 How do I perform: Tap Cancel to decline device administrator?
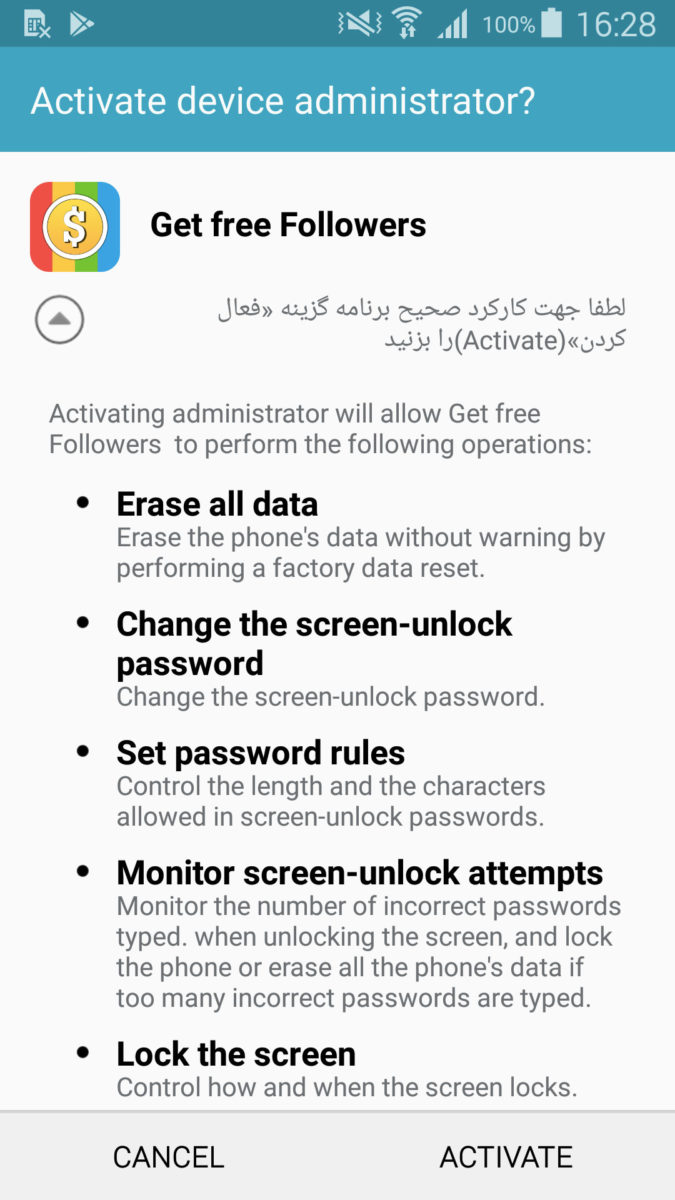168,1157
